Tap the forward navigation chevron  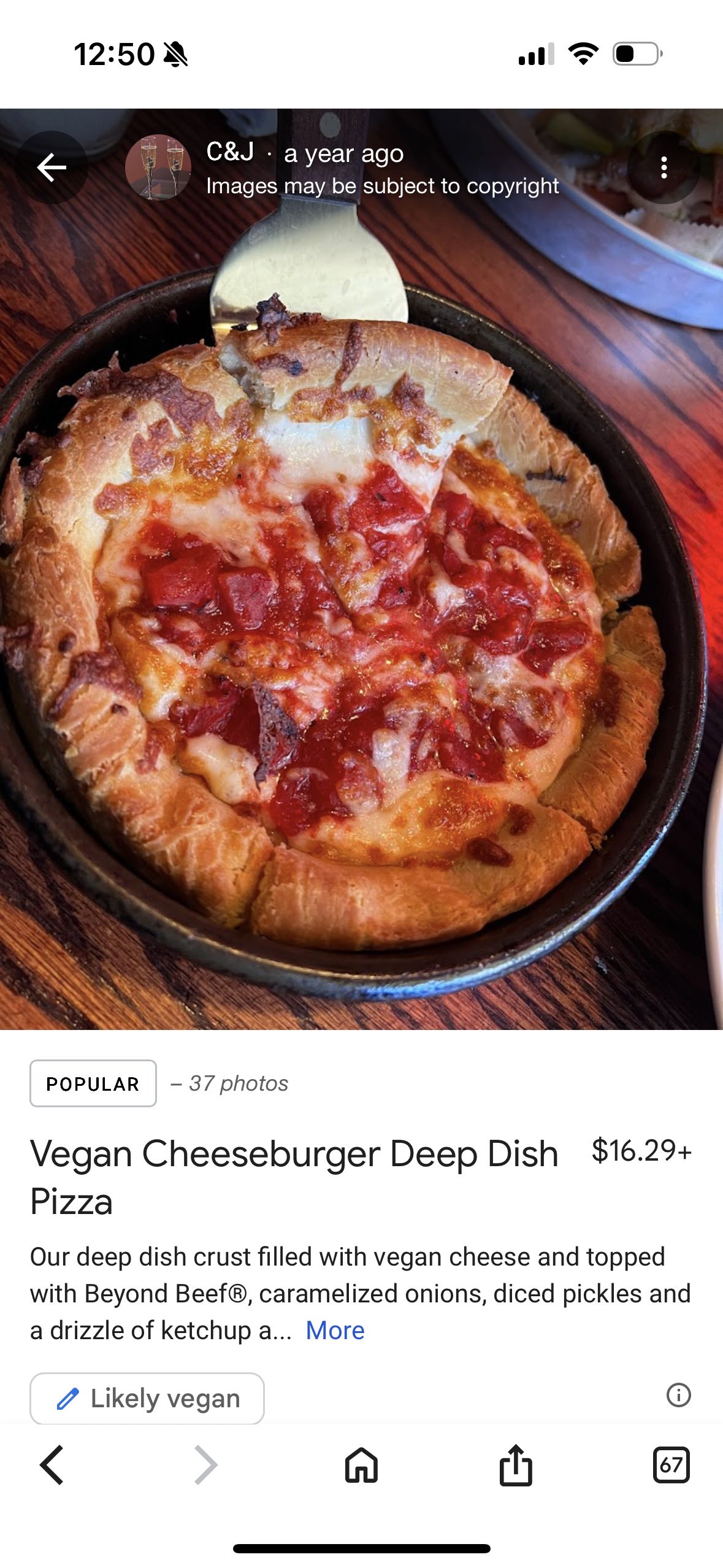[205, 1467]
